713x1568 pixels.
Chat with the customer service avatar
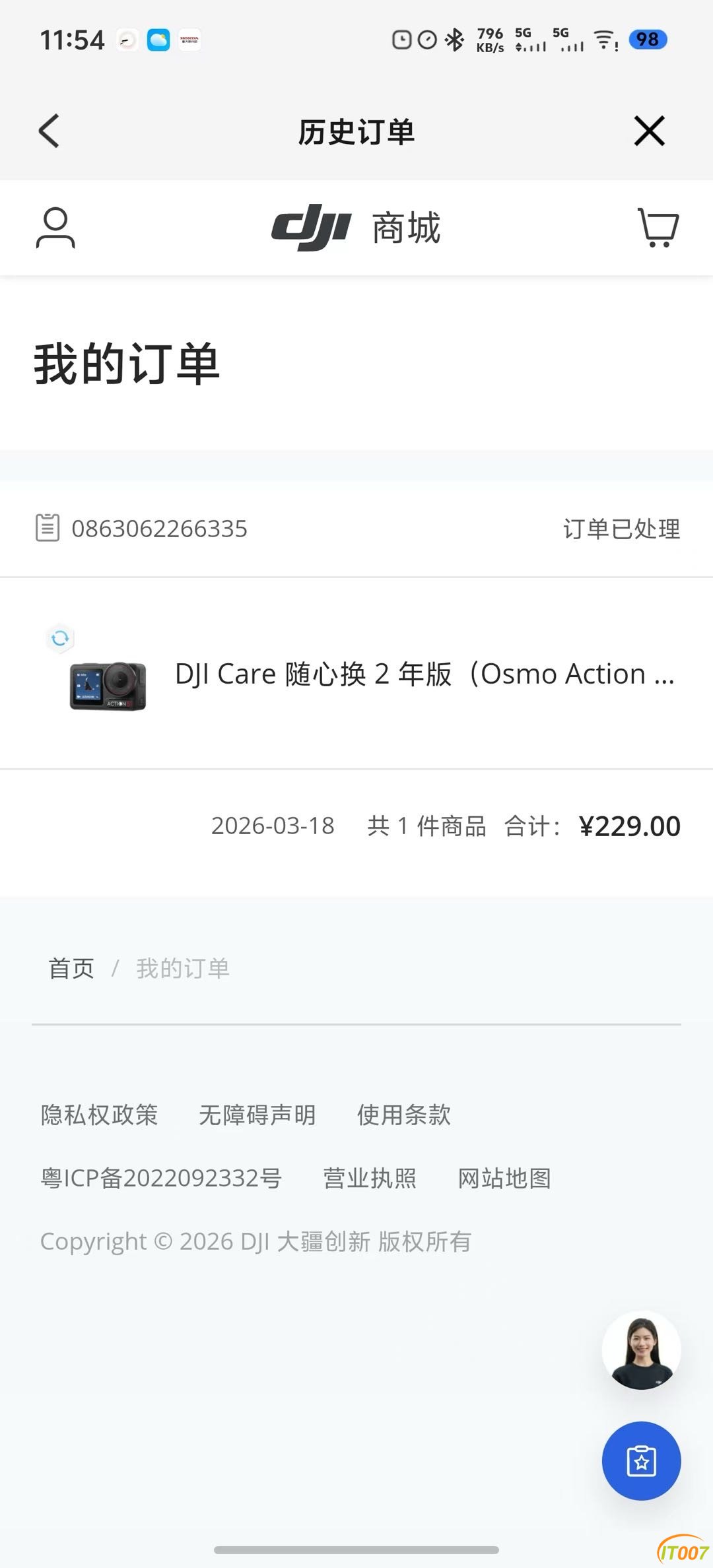tap(641, 1350)
